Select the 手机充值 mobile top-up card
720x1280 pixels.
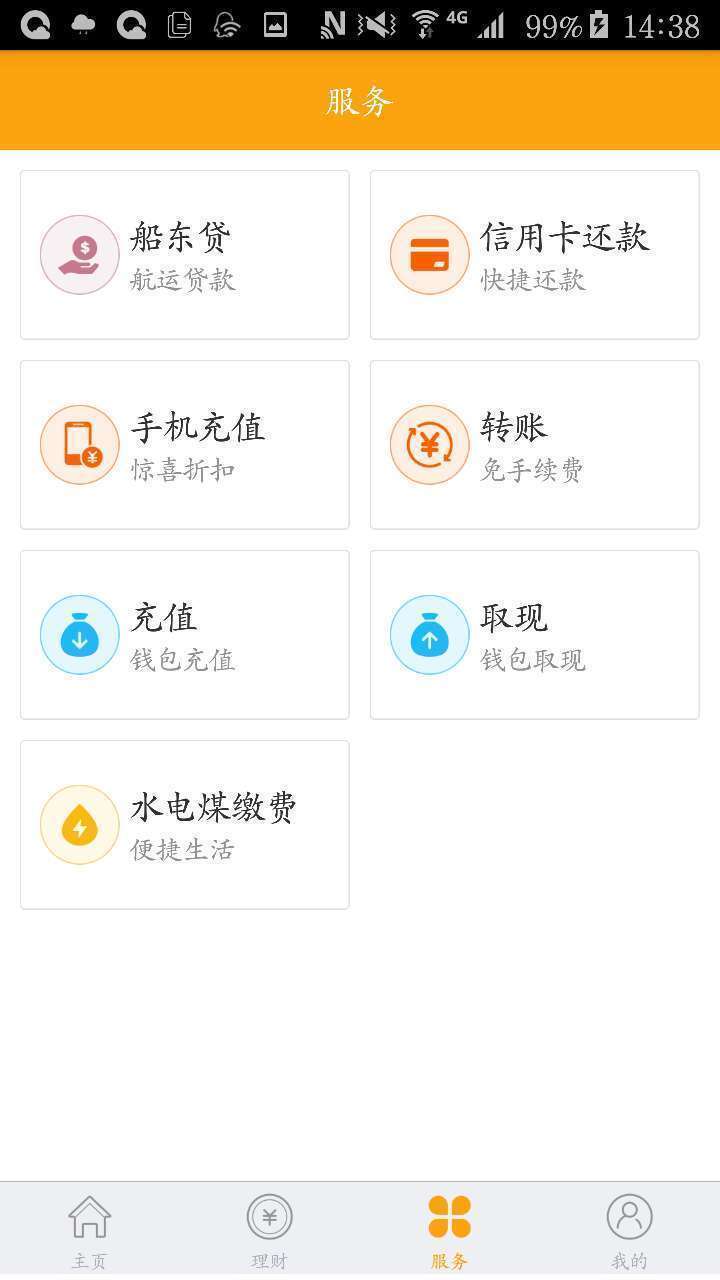[x=185, y=445]
